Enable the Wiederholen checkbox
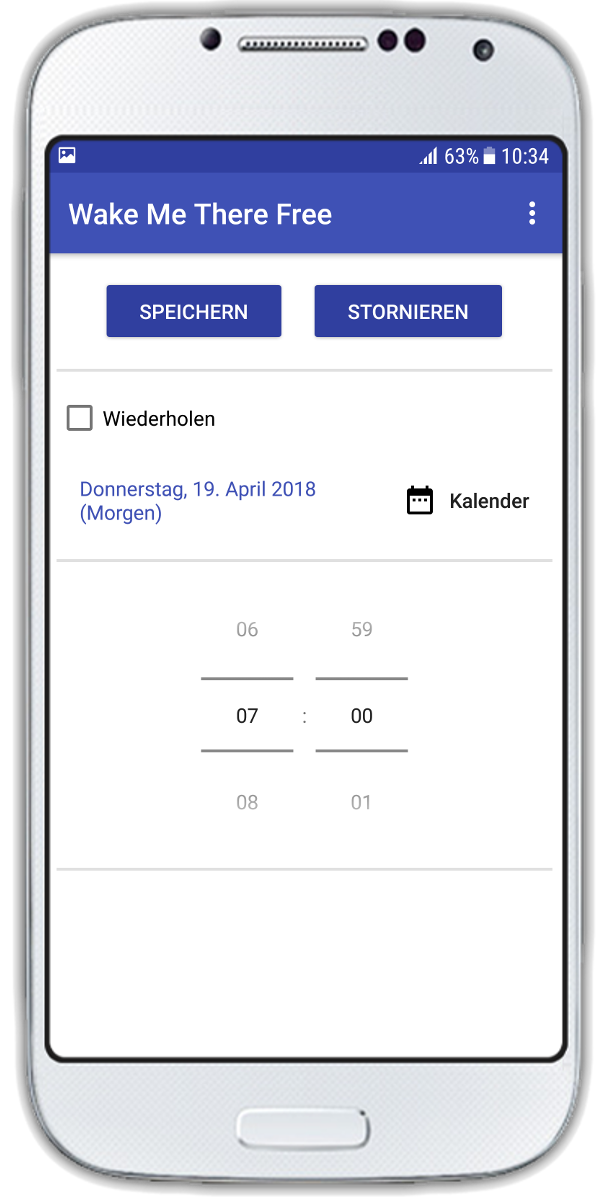The image size is (600, 1200). click(80, 418)
